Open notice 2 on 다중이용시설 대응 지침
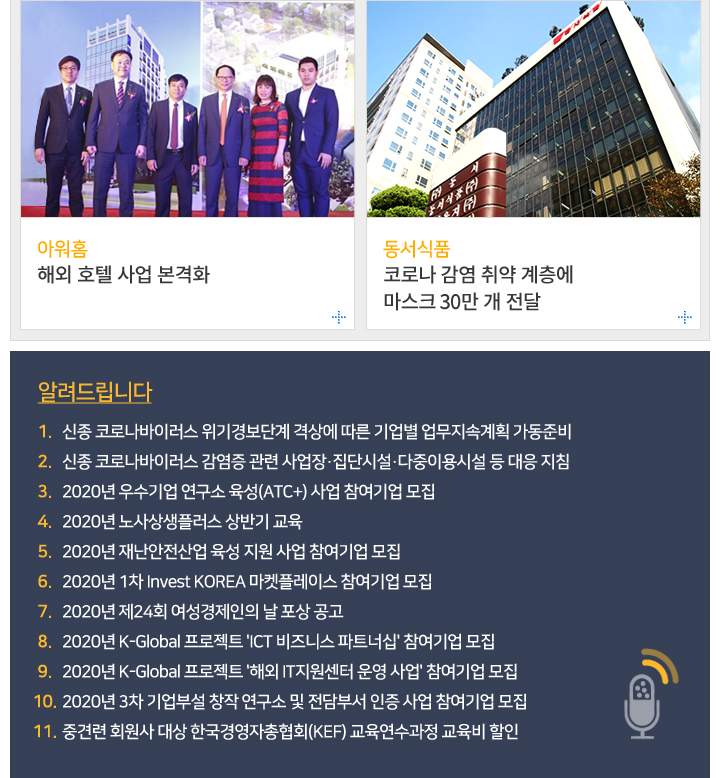 [x=315, y=461]
